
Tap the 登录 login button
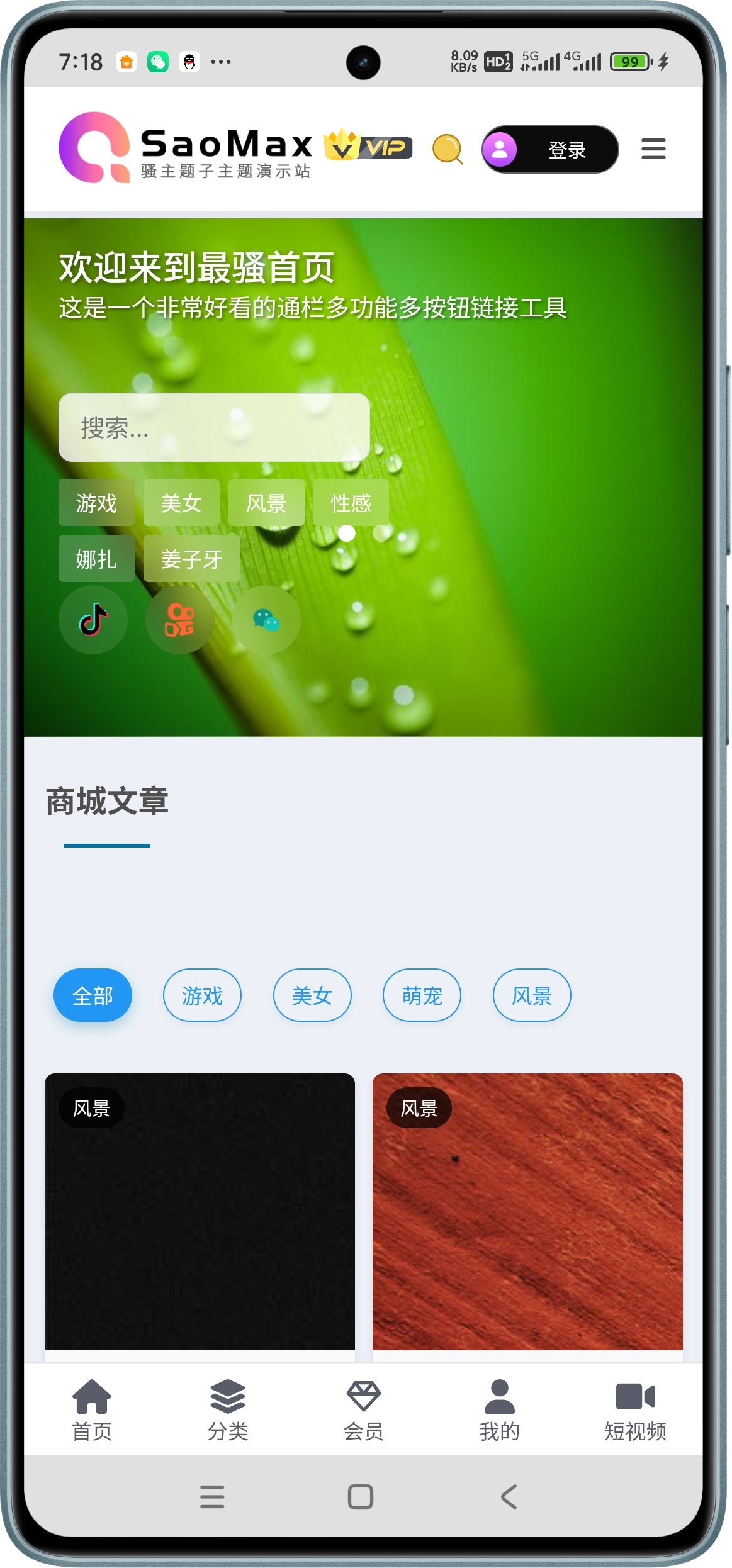click(x=550, y=149)
